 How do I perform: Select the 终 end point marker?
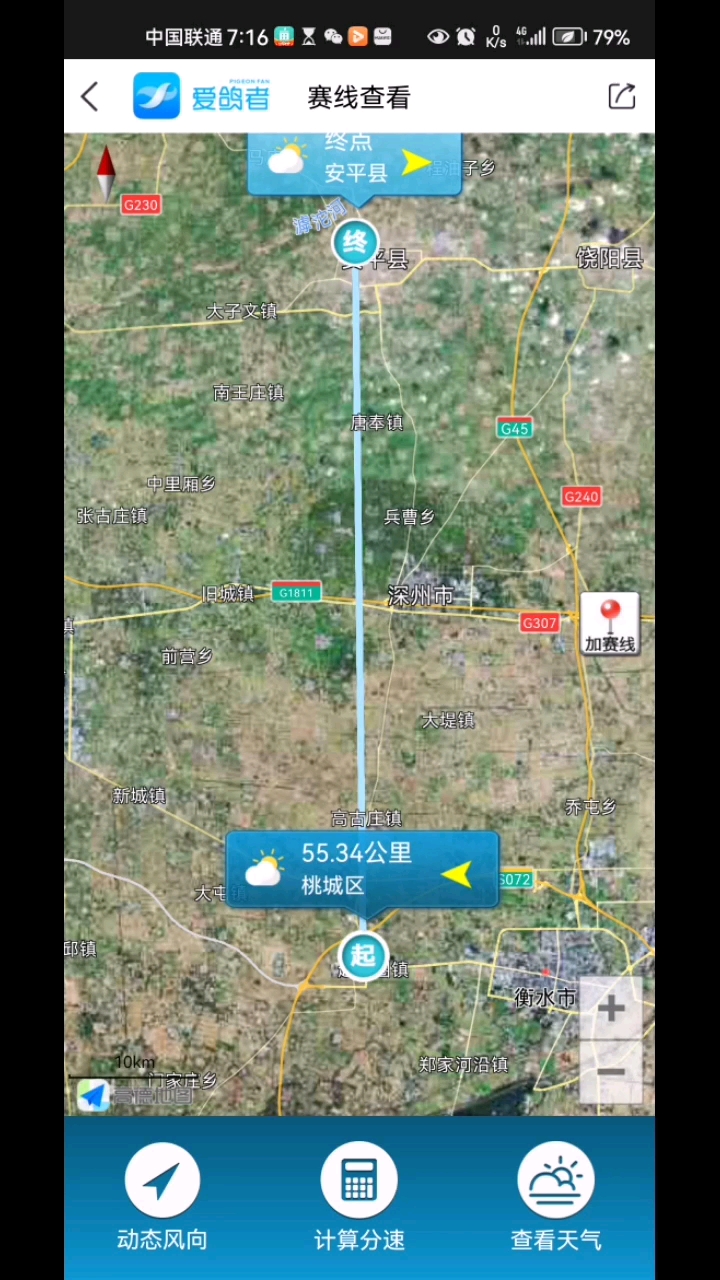pyautogui.click(x=355, y=242)
